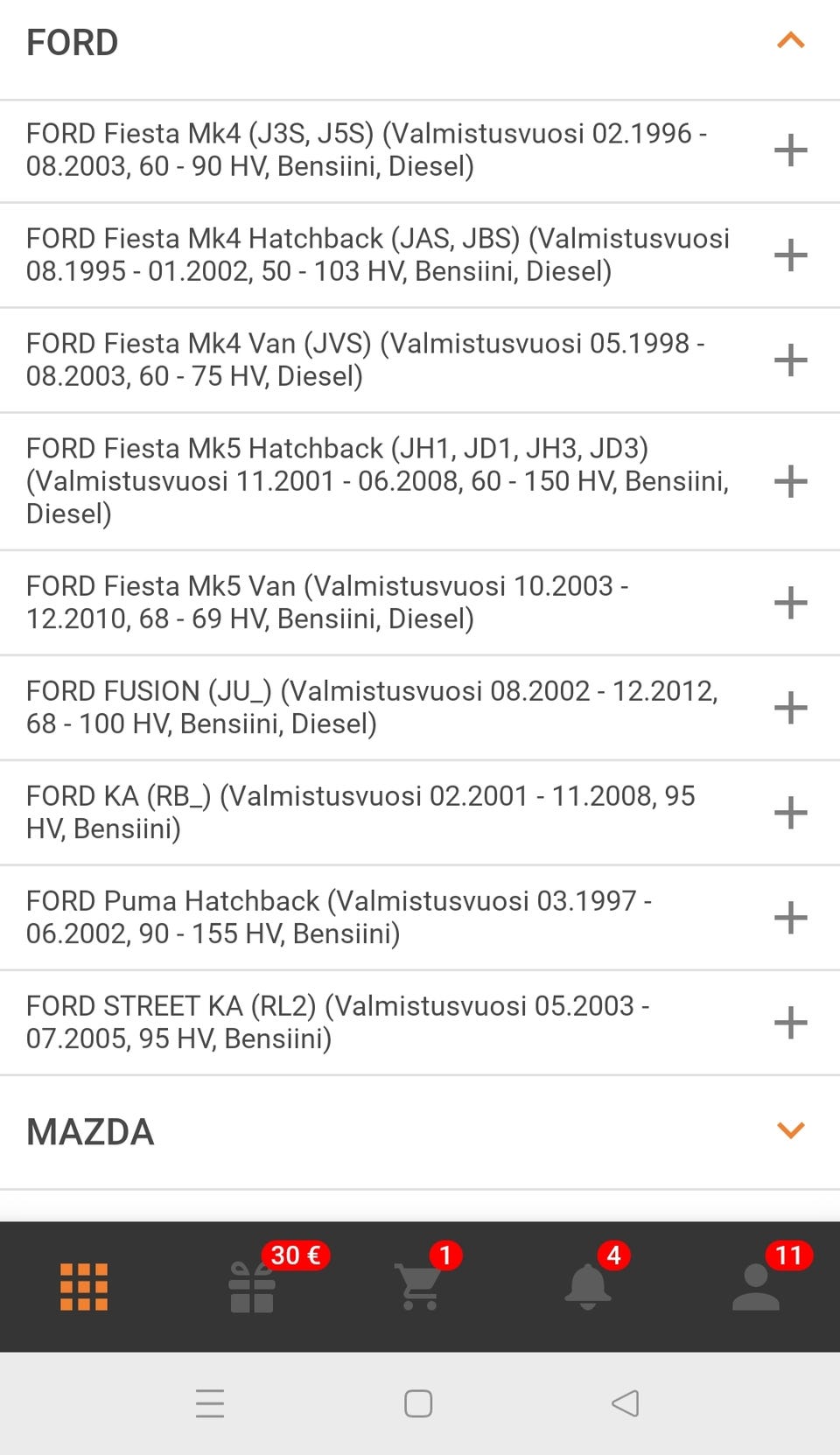
Task: Expand FORD Fiesta Mk4 Van (JVS)
Action: pos(790,360)
